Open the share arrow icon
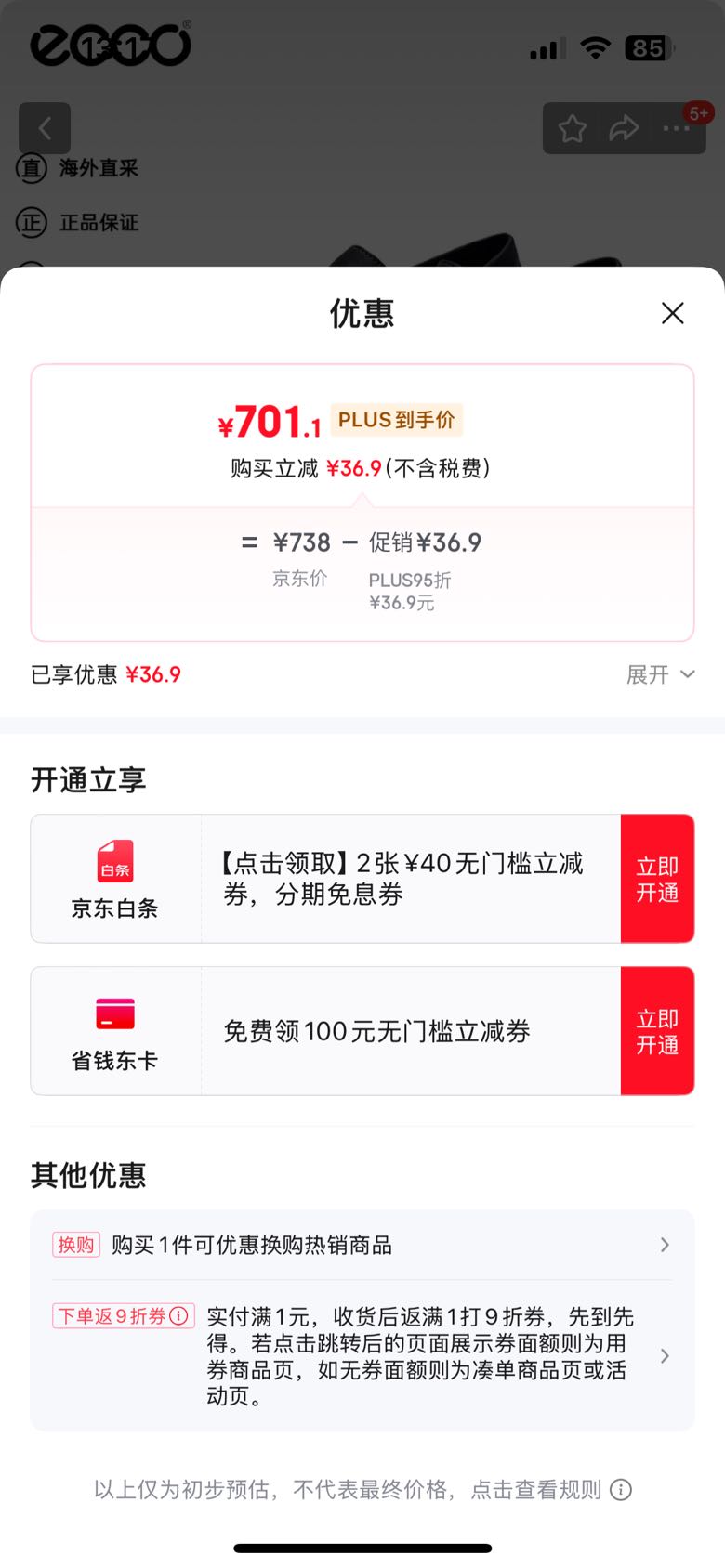Screen dimensions: 725x1568 coord(624,129)
